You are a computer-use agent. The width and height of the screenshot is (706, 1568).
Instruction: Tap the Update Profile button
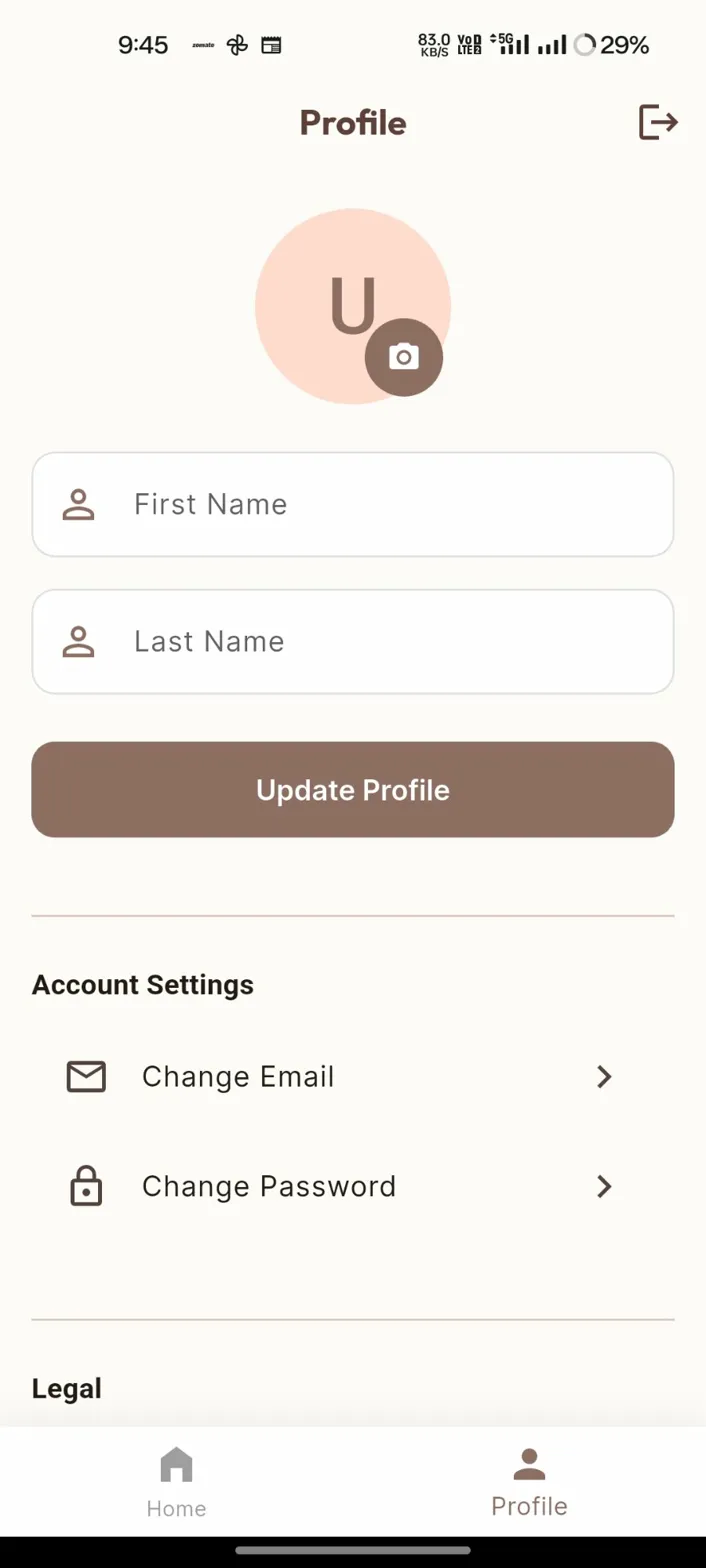click(x=353, y=790)
